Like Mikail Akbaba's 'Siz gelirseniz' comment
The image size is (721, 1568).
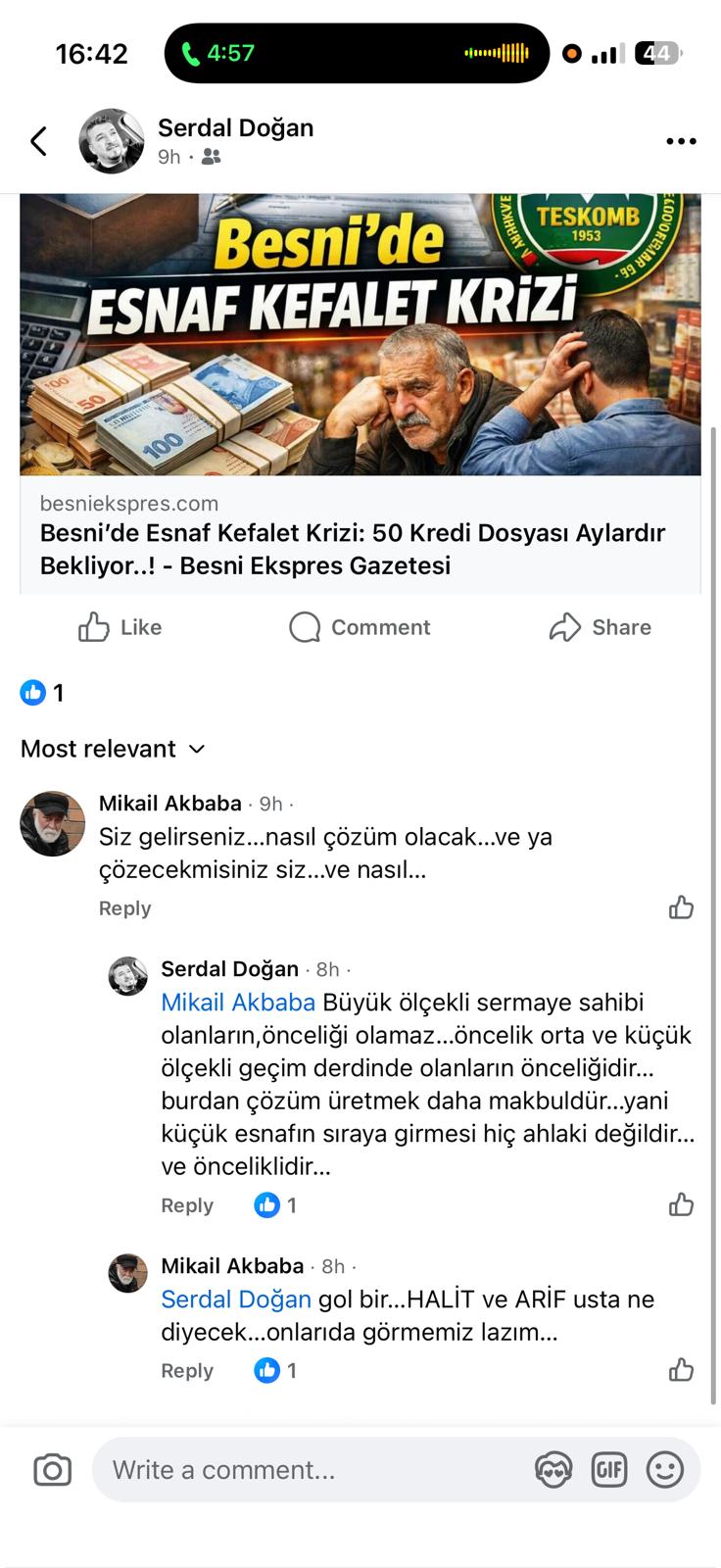(681, 908)
